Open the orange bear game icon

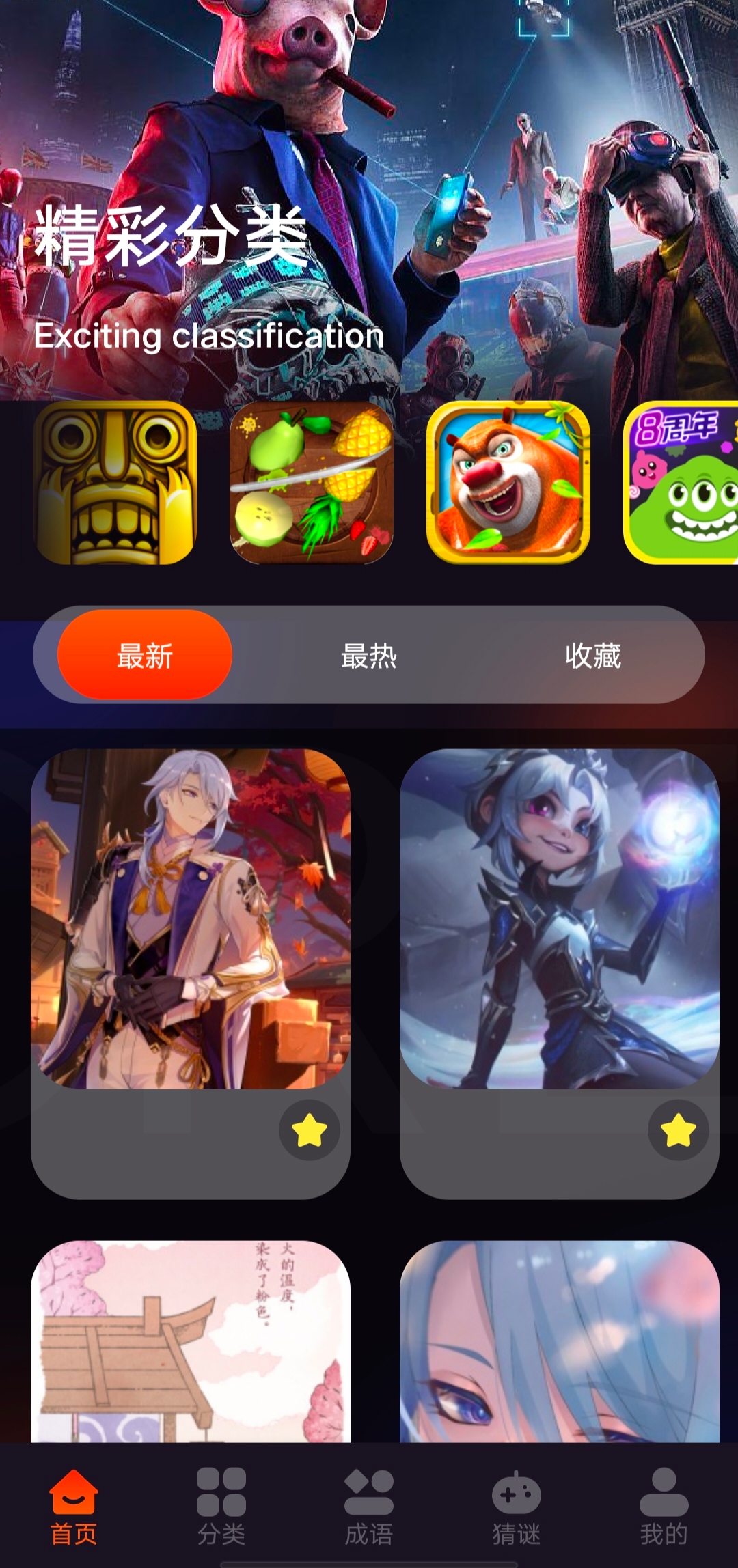(508, 482)
